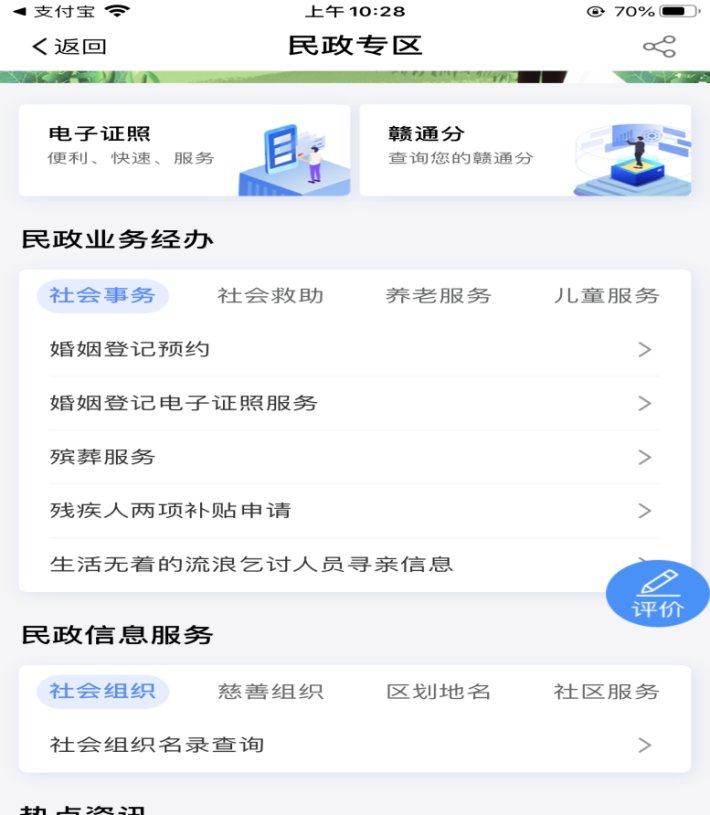Image resolution: width=710 pixels, height=815 pixels.
Task: Switch to the 慈善组织 tab
Action: tap(270, 691)
